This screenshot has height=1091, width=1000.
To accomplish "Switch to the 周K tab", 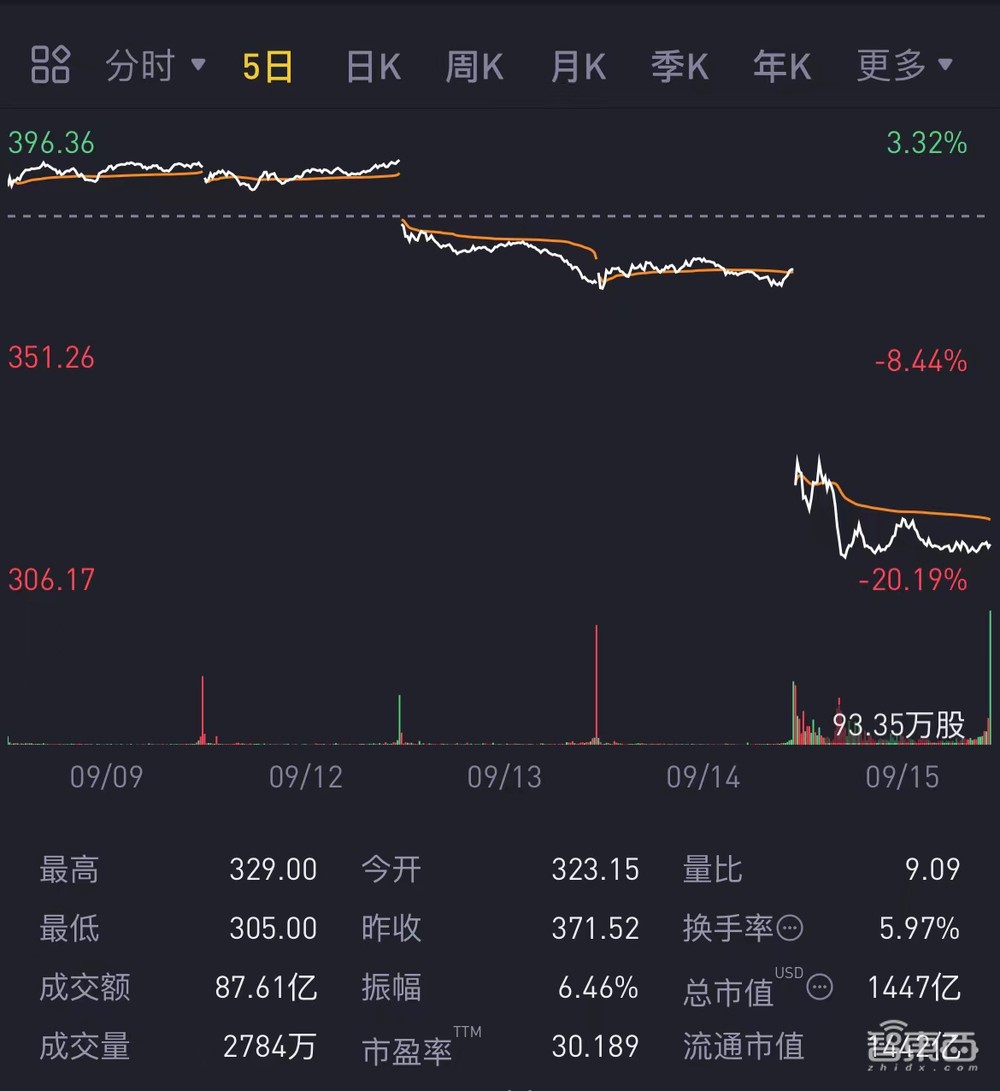I will click(473, 64).
